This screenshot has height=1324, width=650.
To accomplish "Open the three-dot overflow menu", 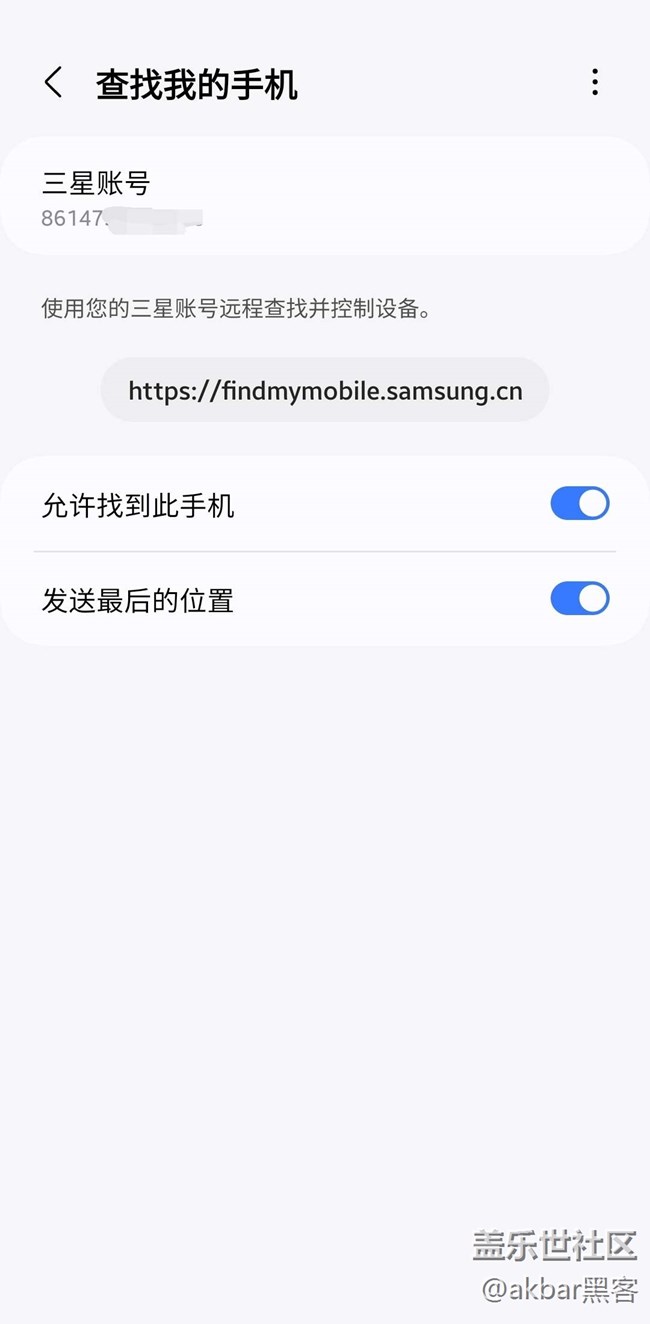I will pos(595,83).
